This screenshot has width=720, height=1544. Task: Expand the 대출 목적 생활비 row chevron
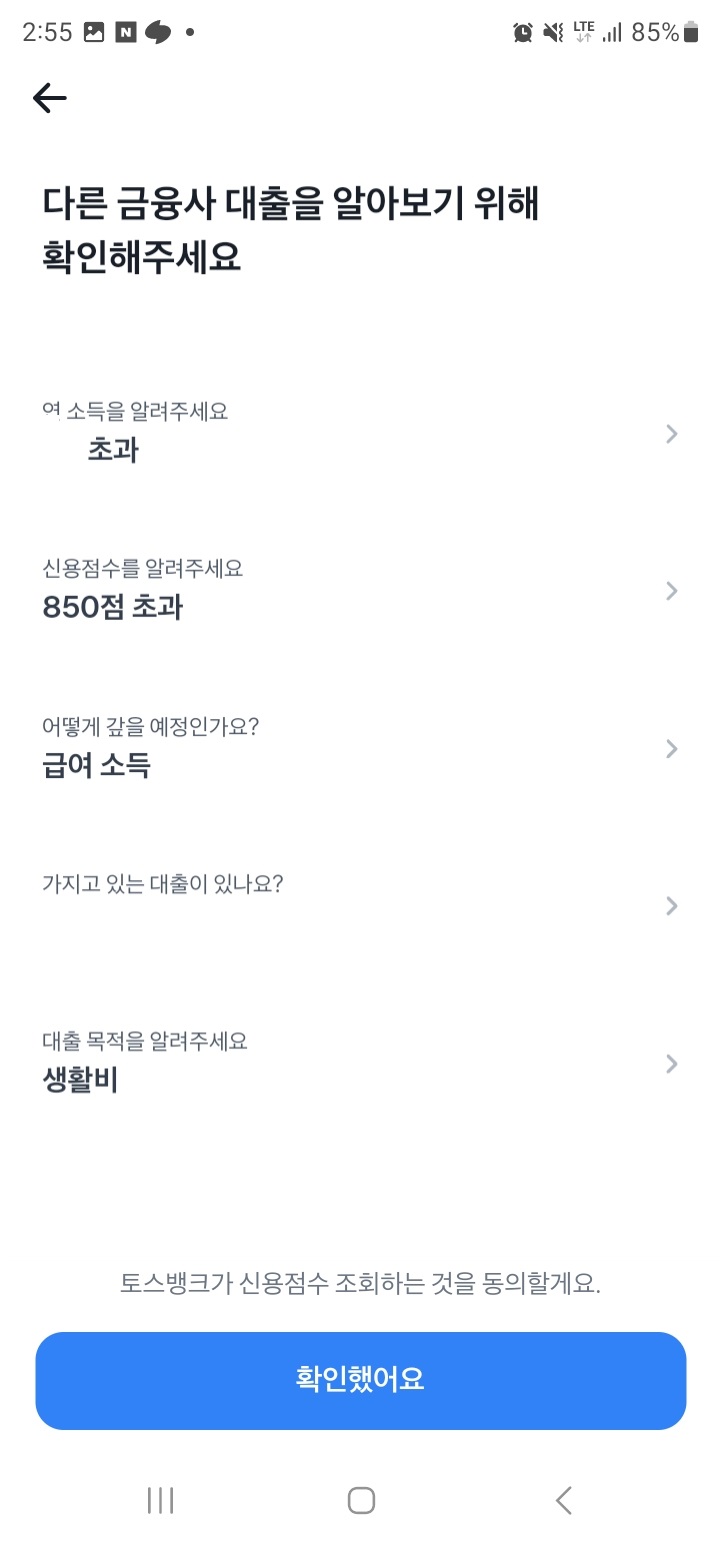[670, 1063]
